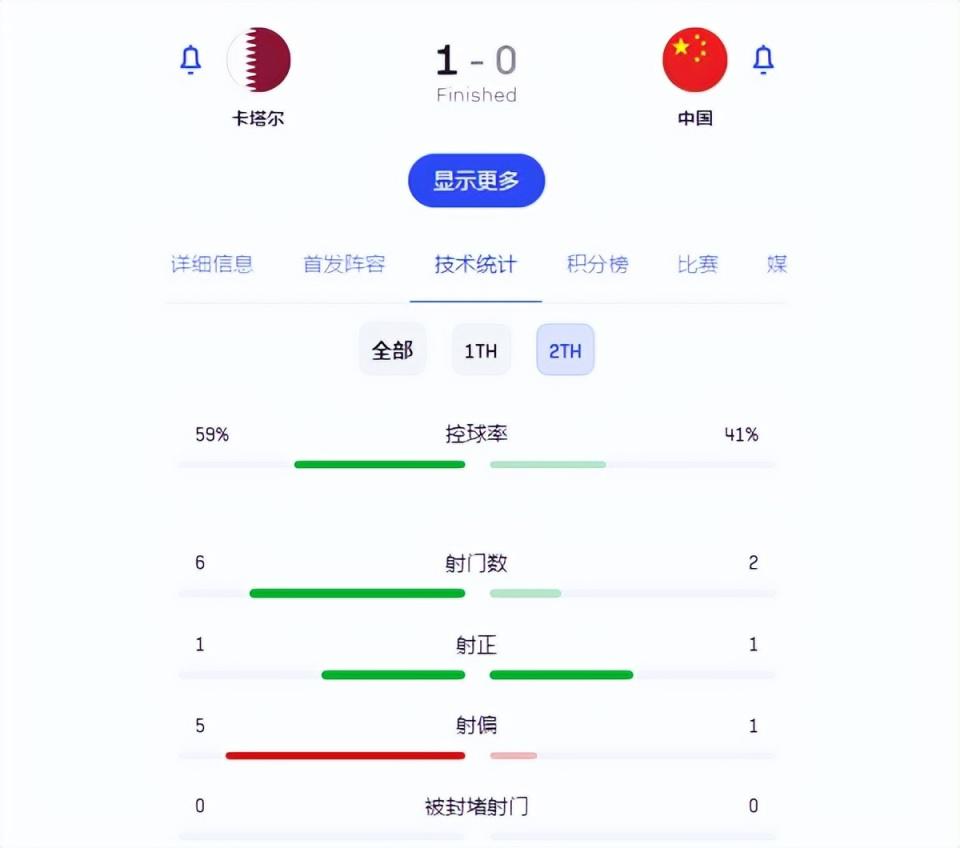
Task: Enable notifications bell for 卡塔尔
Action: point(190,60)
